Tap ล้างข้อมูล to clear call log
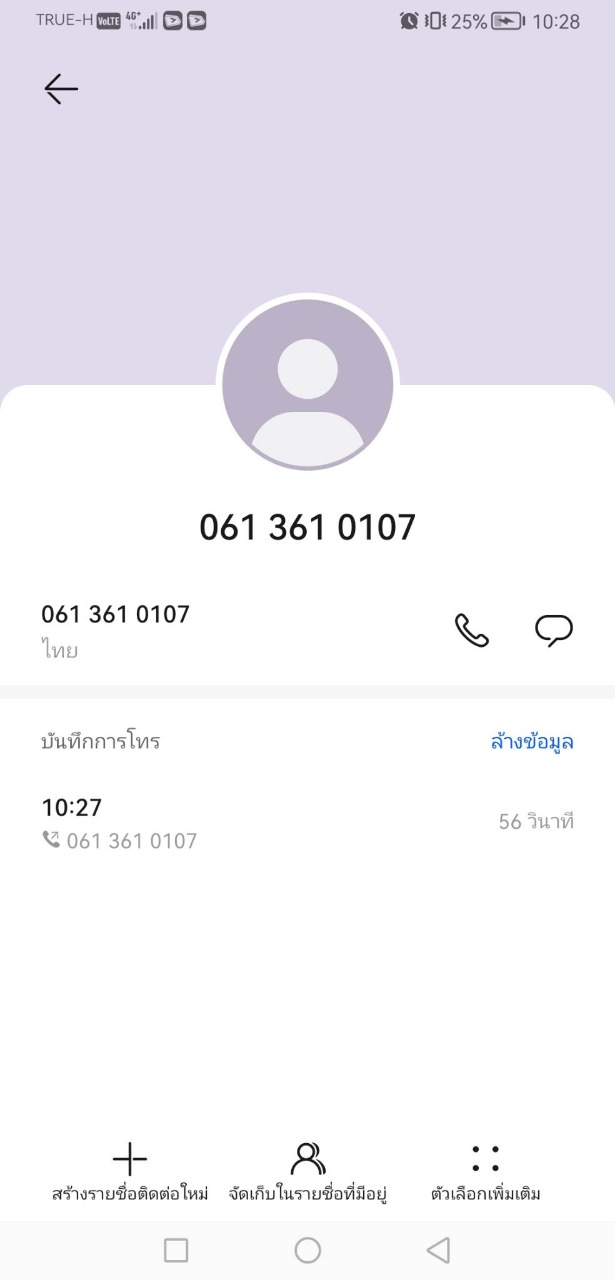615x1280 pixels. pyautogui.click(x=532, y=742)
